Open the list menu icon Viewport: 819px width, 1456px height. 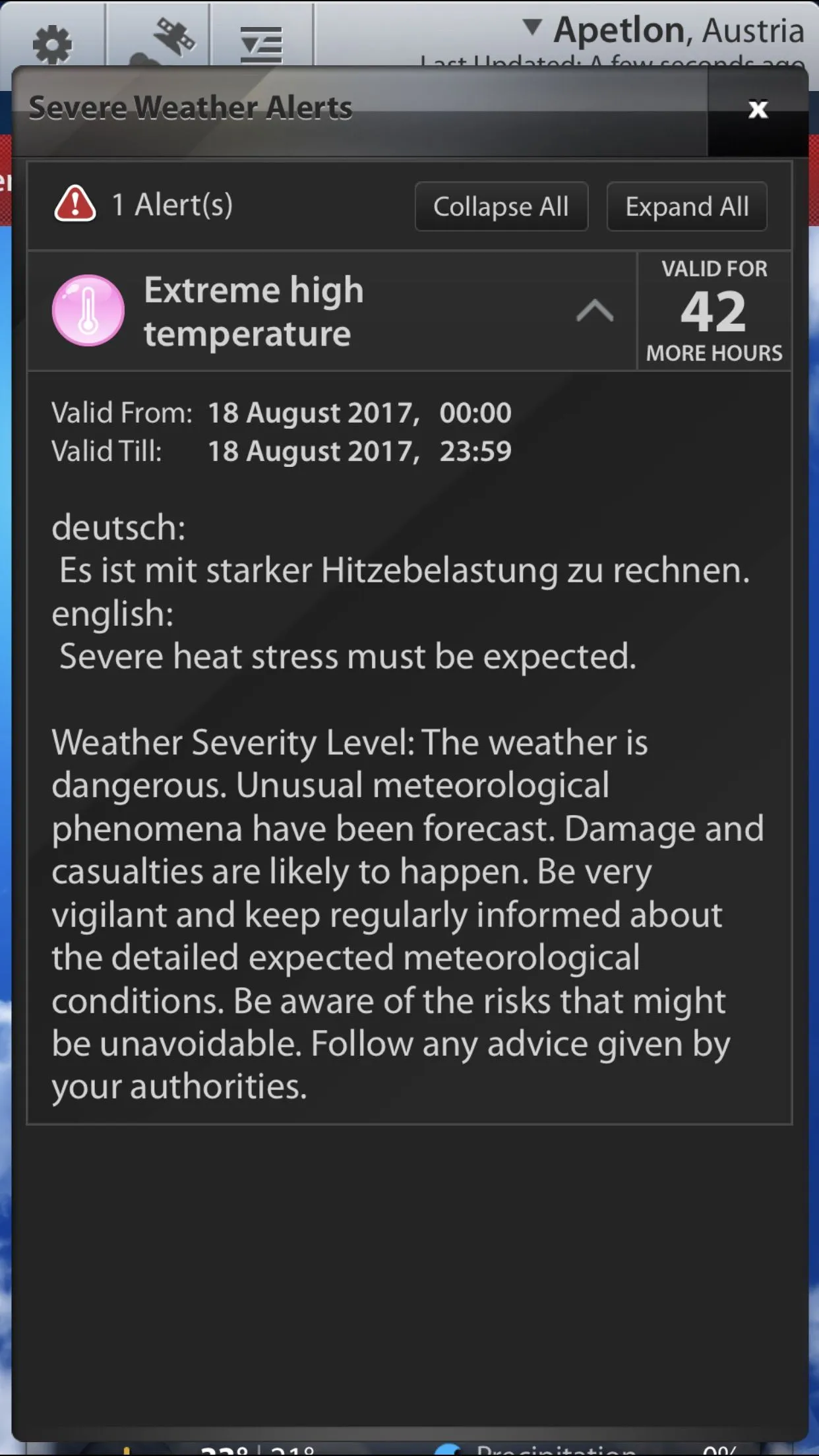(x=262, y=44)
